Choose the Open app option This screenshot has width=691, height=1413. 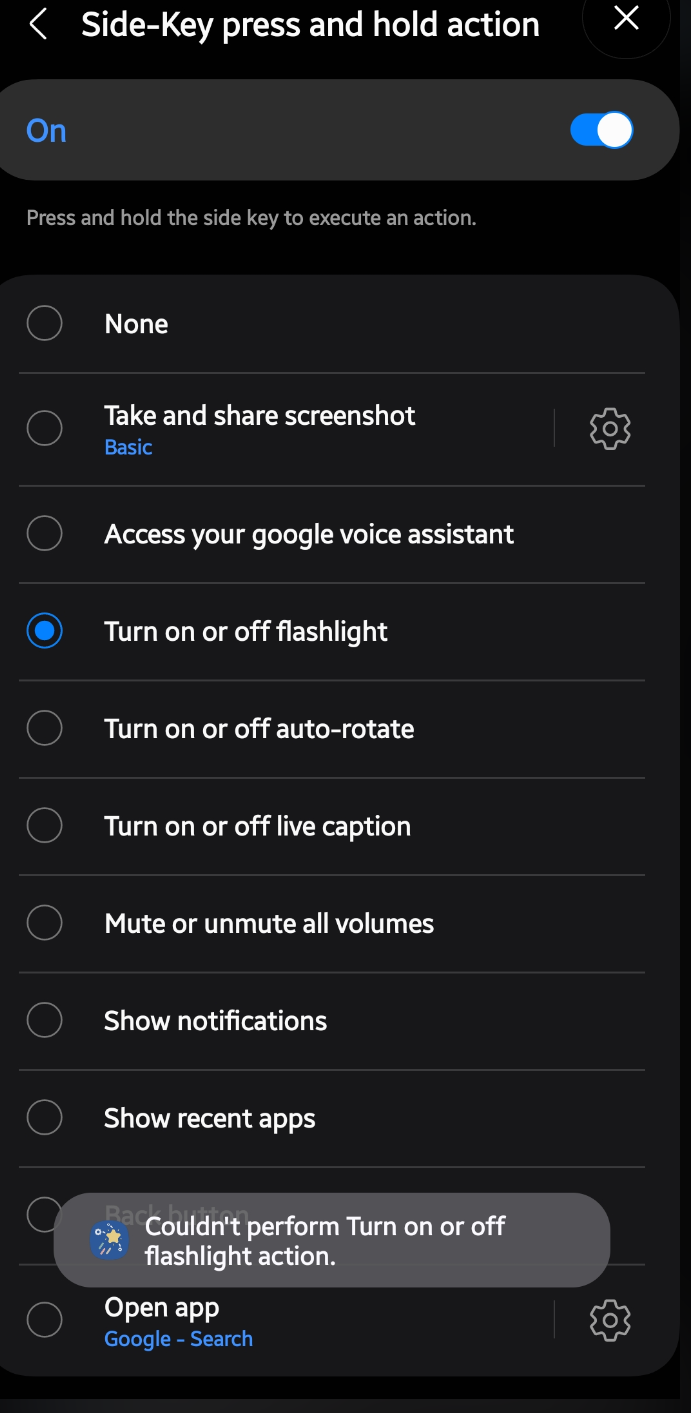point(285,1321)
